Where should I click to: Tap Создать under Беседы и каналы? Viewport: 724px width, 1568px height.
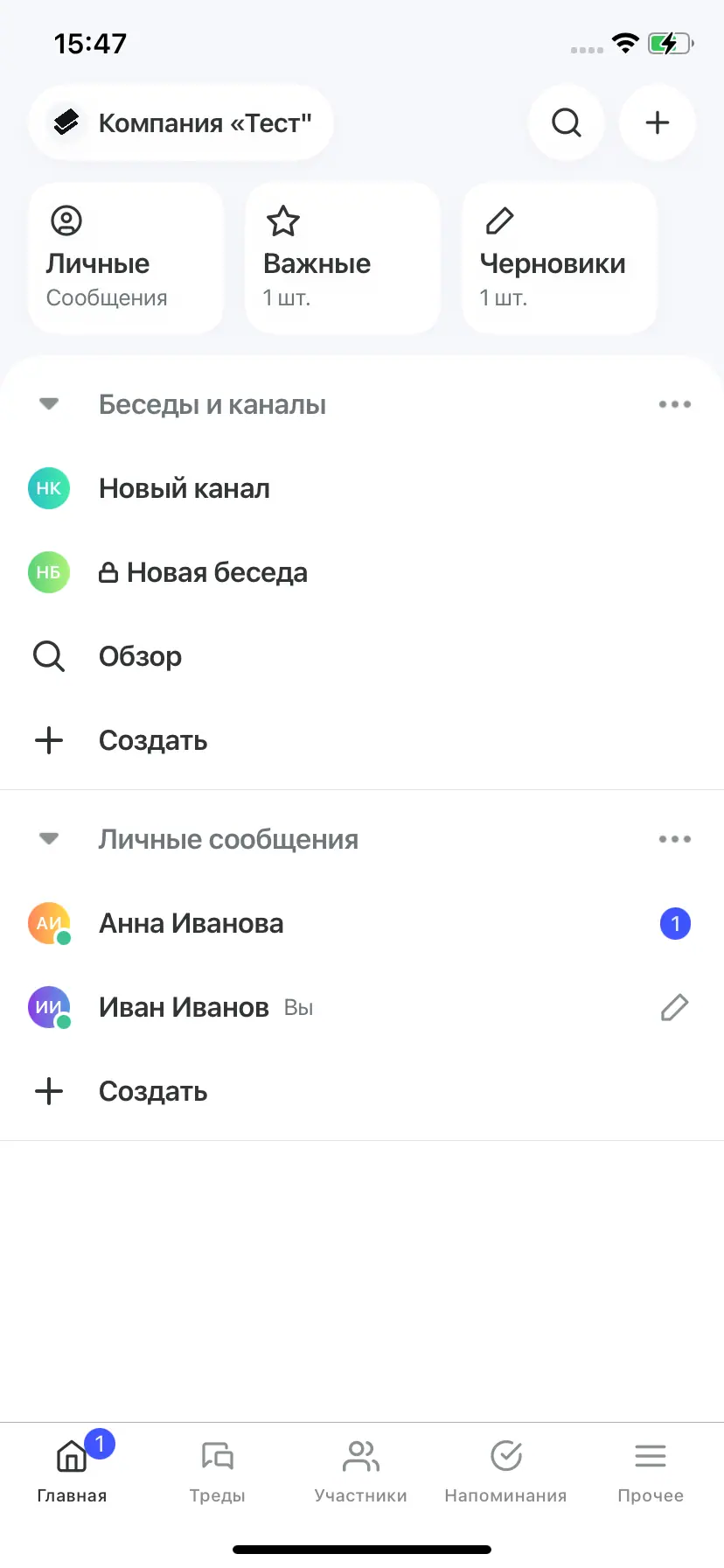pyautogui.click(x=153, y=740)
